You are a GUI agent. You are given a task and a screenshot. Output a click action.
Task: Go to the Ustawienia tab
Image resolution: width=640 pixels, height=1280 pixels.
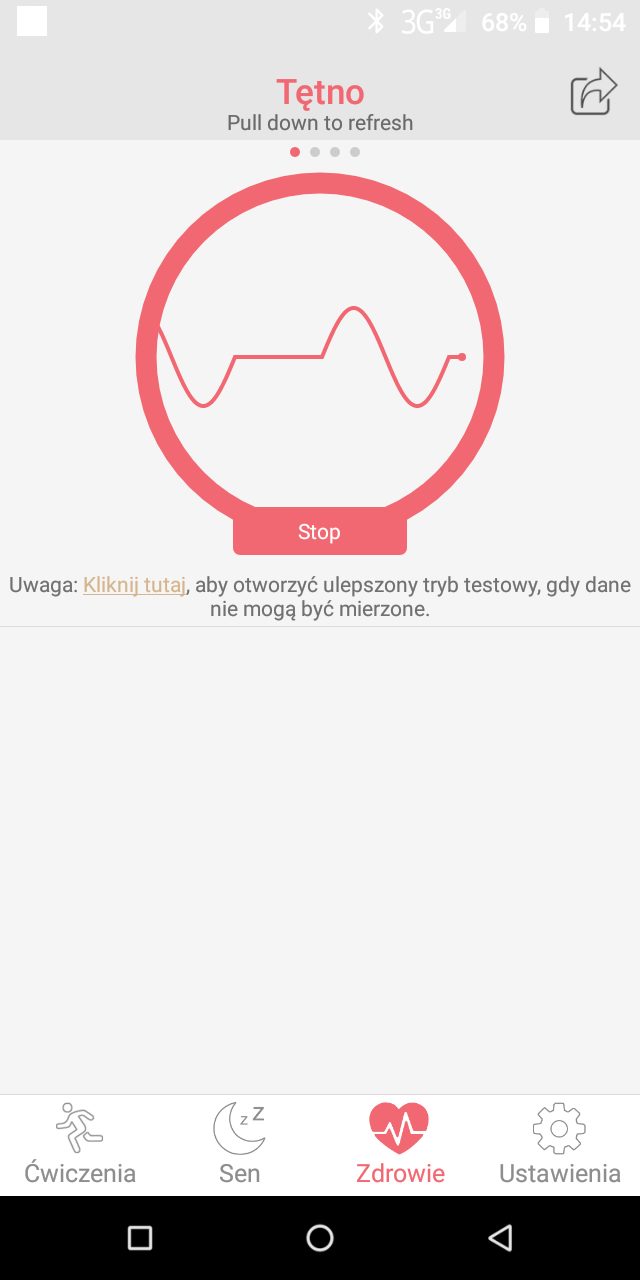tap(560, 1145)
